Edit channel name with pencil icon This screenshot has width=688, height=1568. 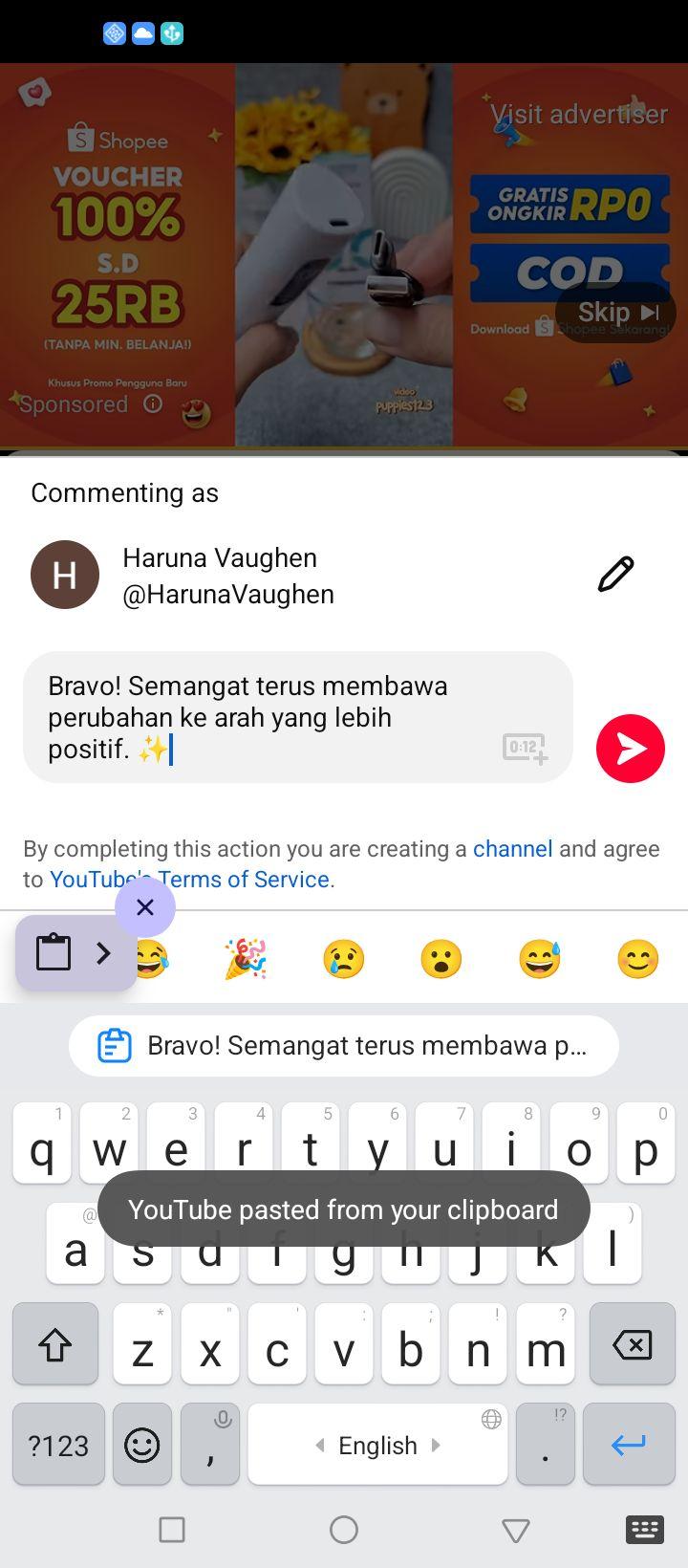615,575
